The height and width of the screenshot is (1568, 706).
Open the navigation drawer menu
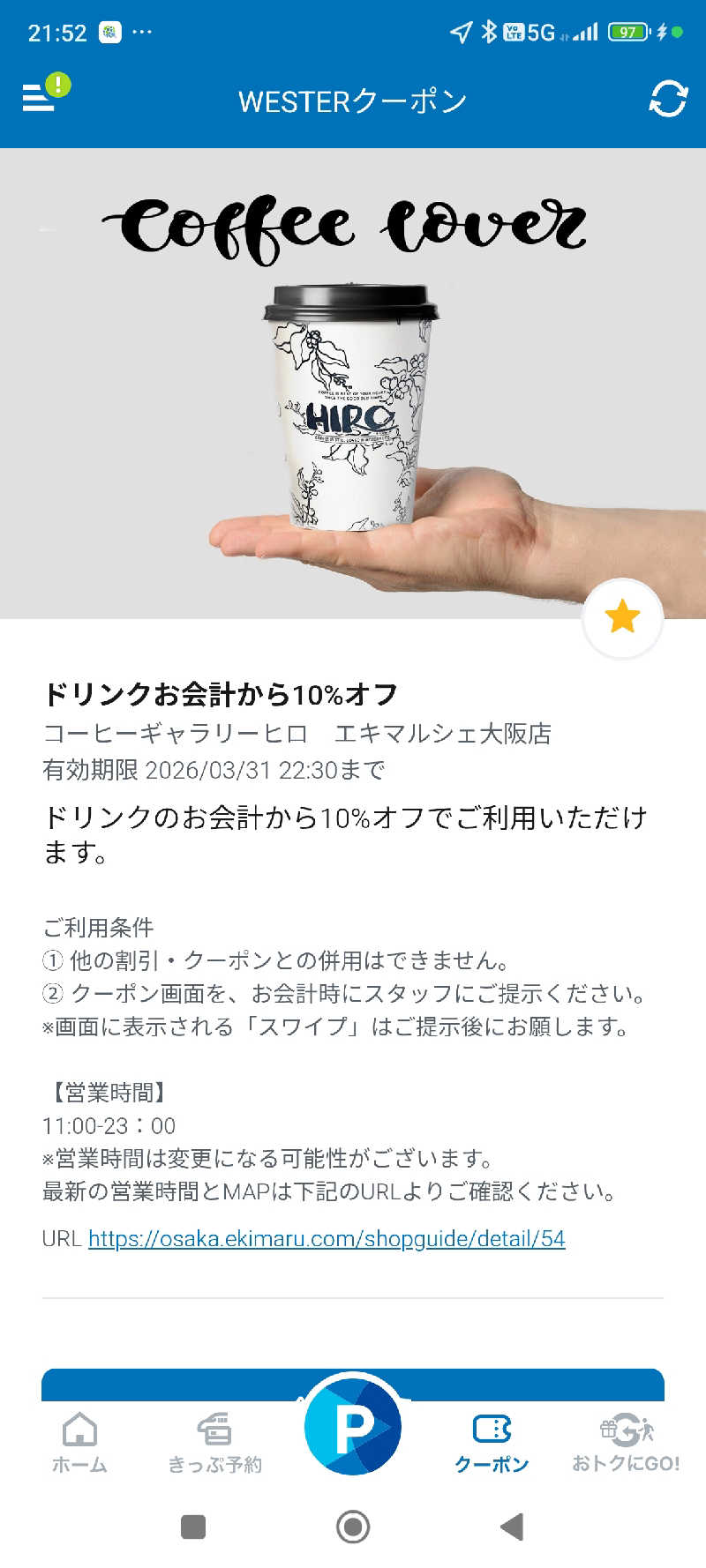pyautogui.click(x=37, y=97)
